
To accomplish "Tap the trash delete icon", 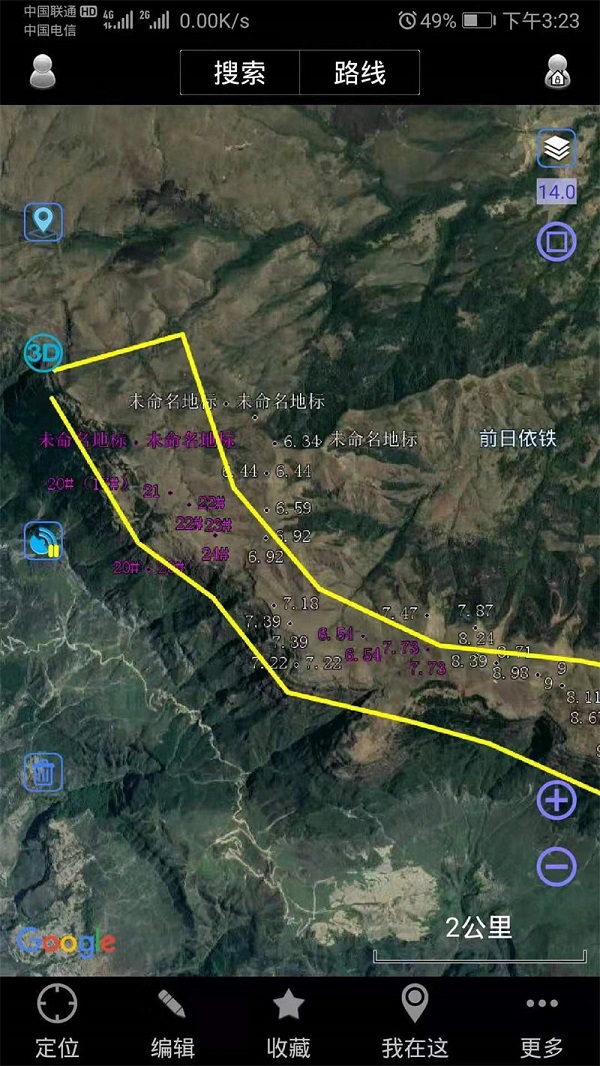I will pos(43,772).
